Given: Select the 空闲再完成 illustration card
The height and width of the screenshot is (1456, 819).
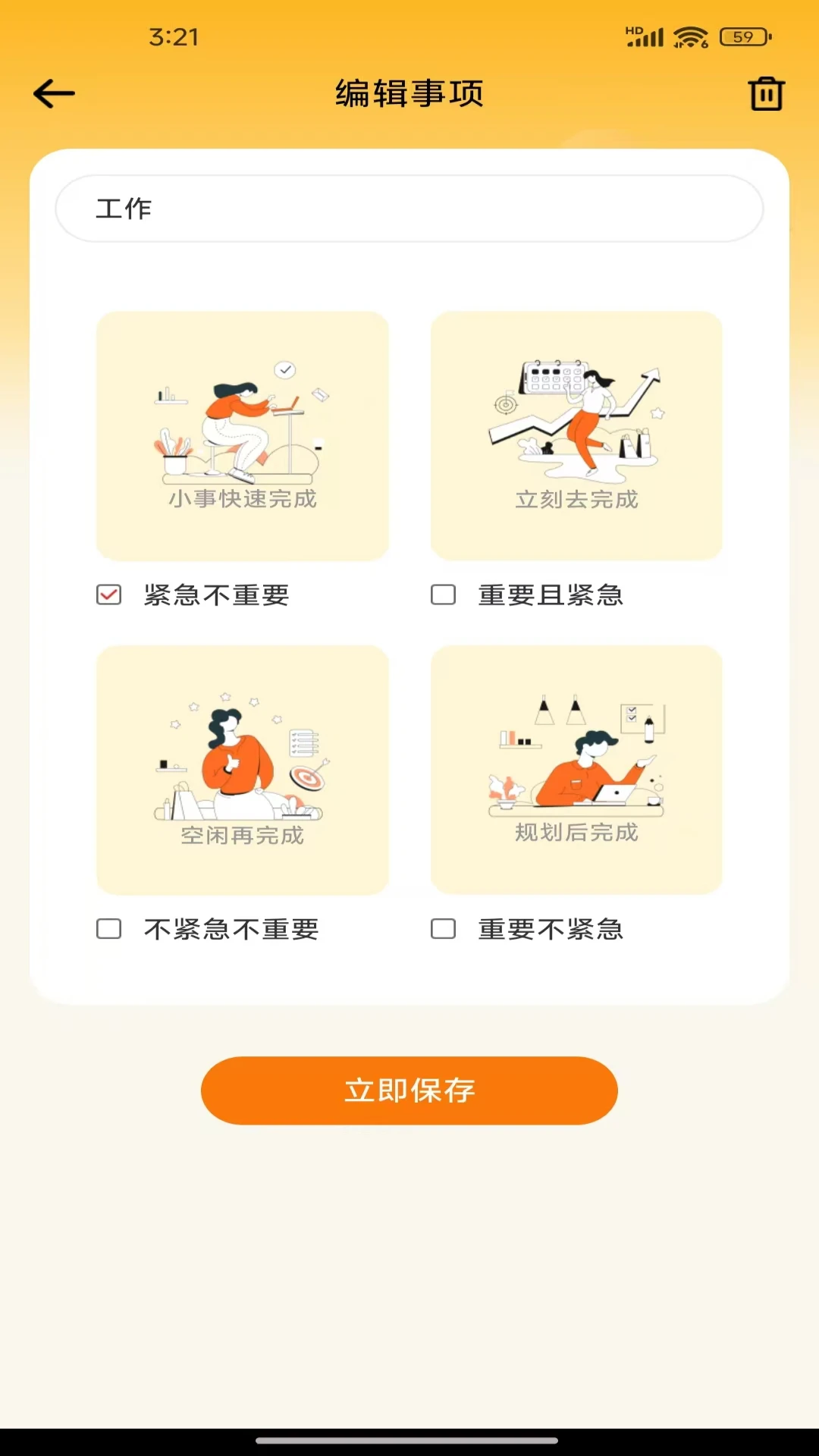Looking at the screenshot, I should click(x=242, y=771).
